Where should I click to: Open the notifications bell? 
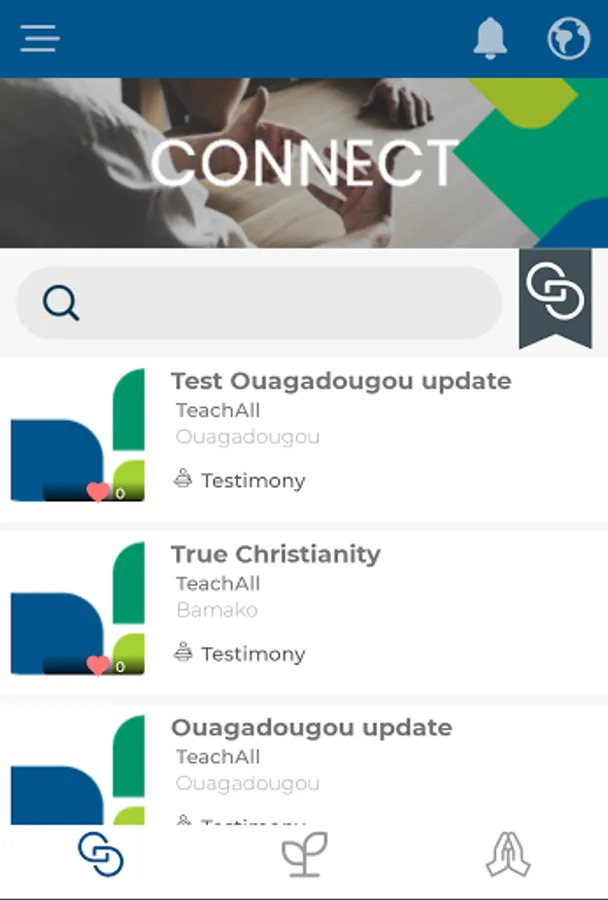coord(490,38)
